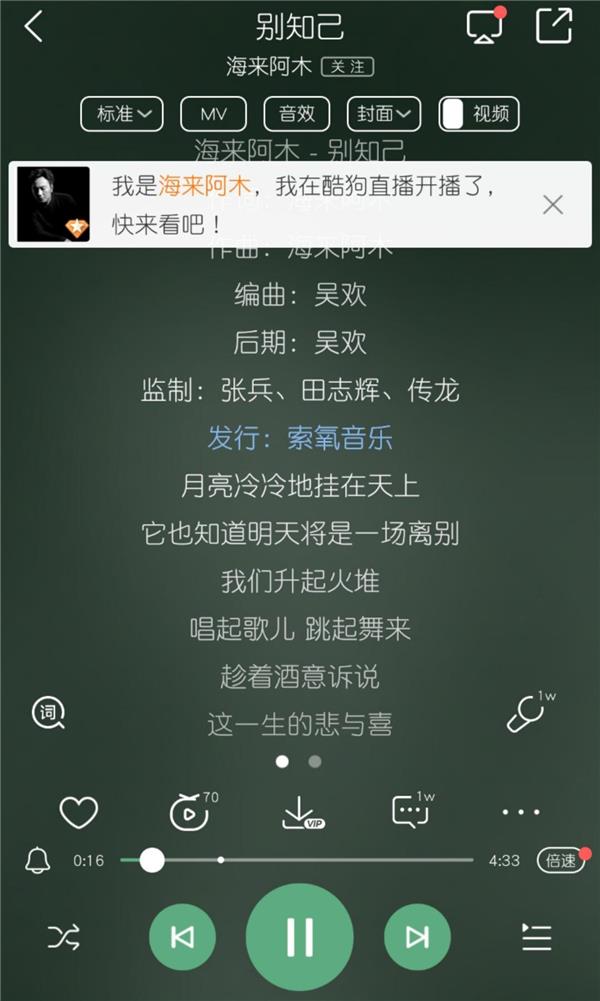Pause the current playback
The height and width of the screenshot is (1001, 600).
300,937
